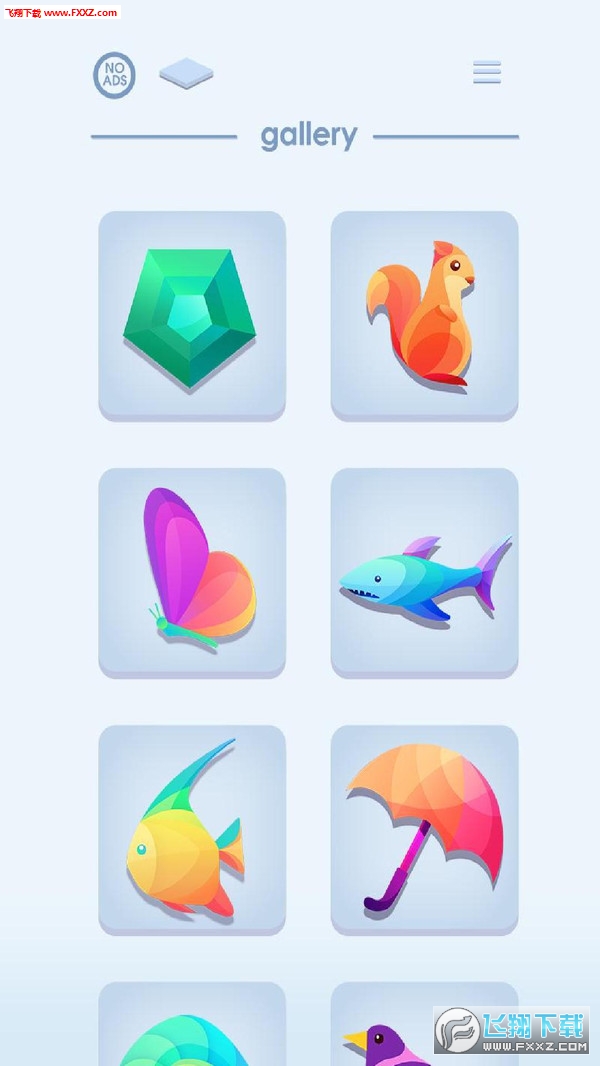600x1066 pixels.
Task: Open the purple butterfly puzzle
Action: tap(192, 571)
